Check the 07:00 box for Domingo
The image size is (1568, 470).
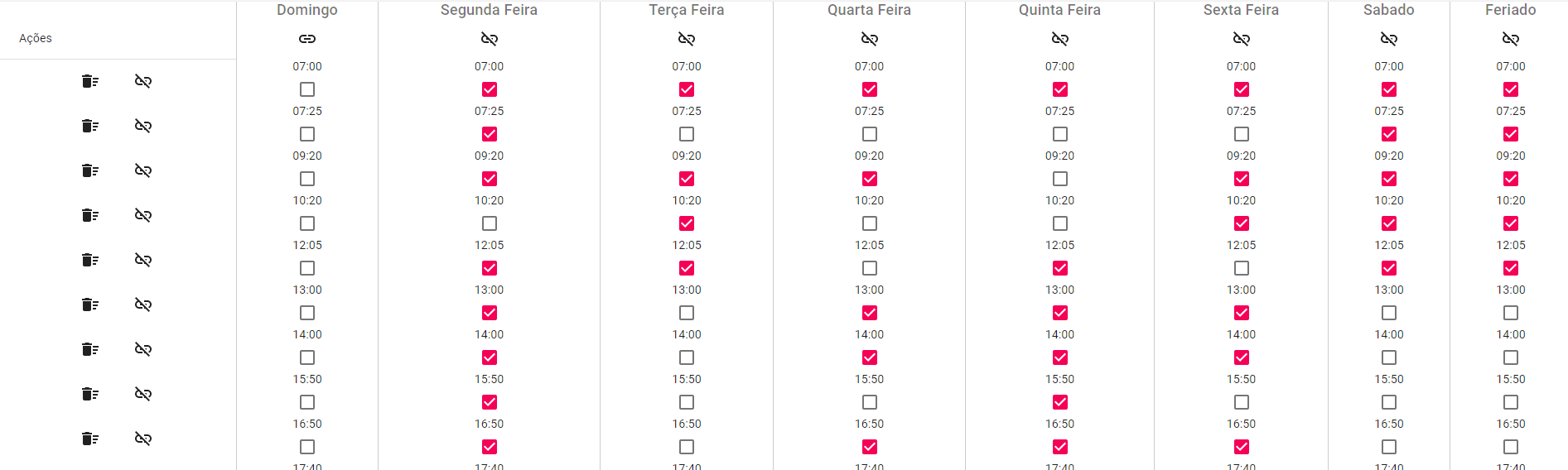click(x=307, y=89)
